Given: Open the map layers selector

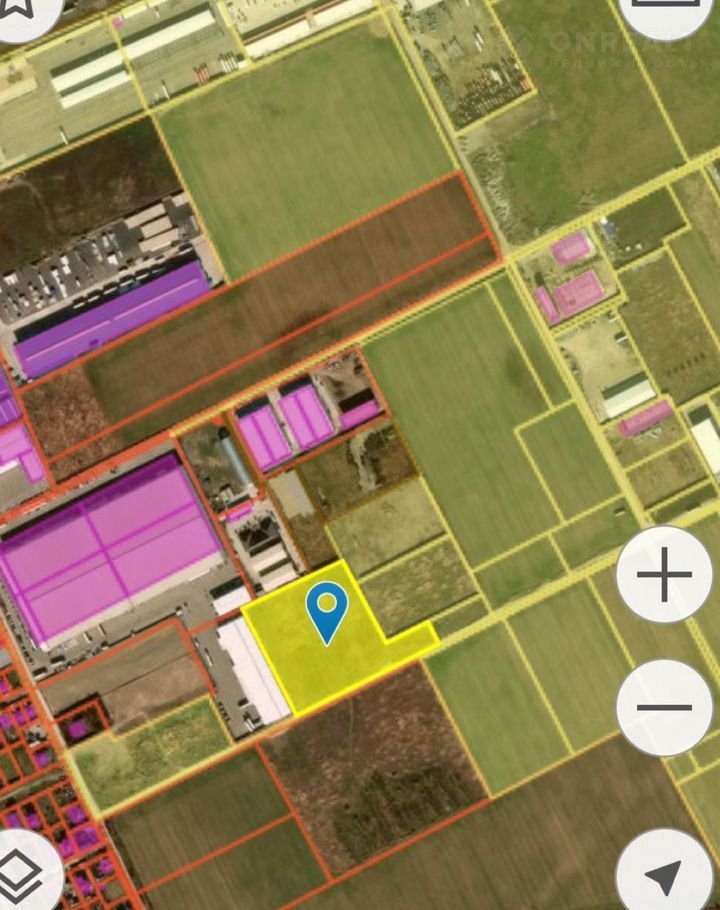Looking at the screenshot, I should [22, 878].
